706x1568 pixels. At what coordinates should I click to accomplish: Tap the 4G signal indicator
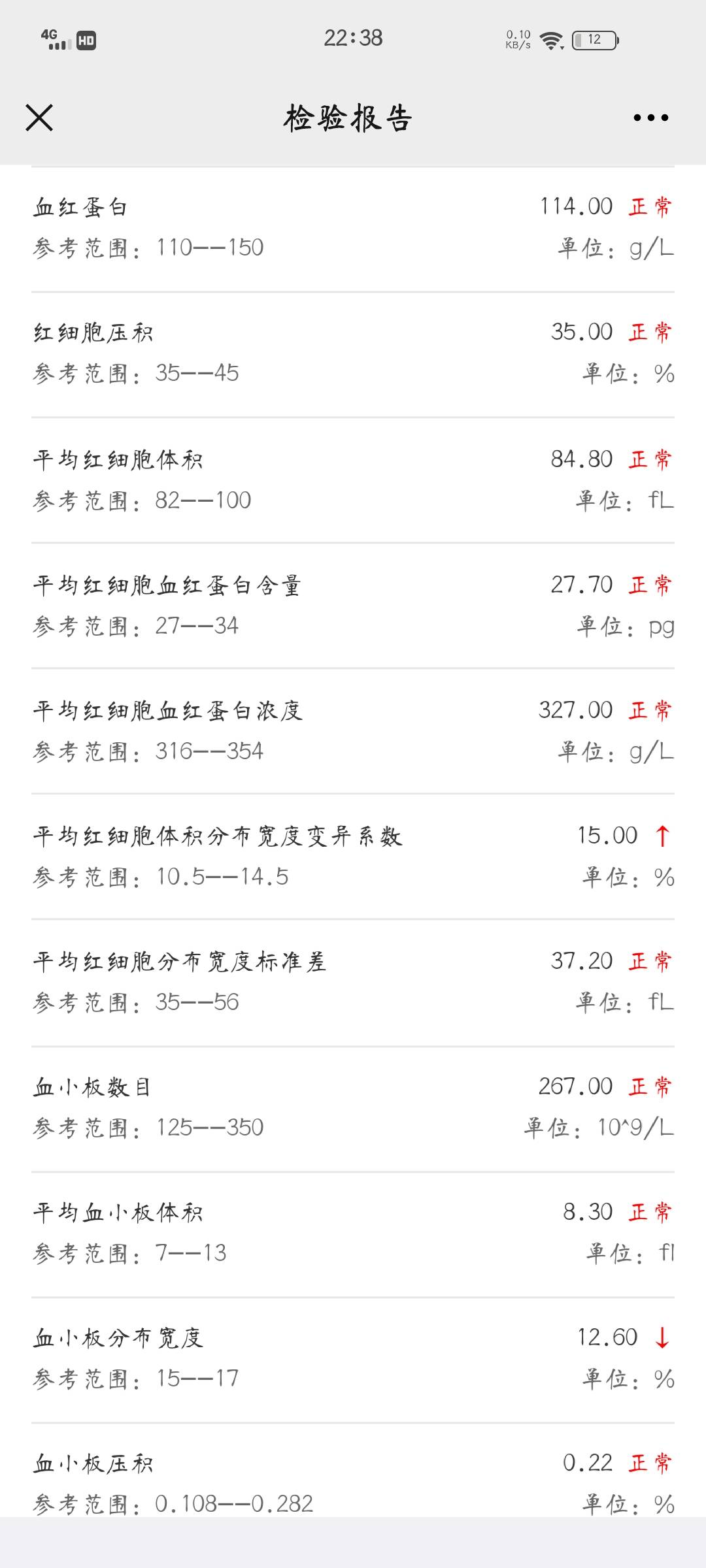(x=49, y=41)
